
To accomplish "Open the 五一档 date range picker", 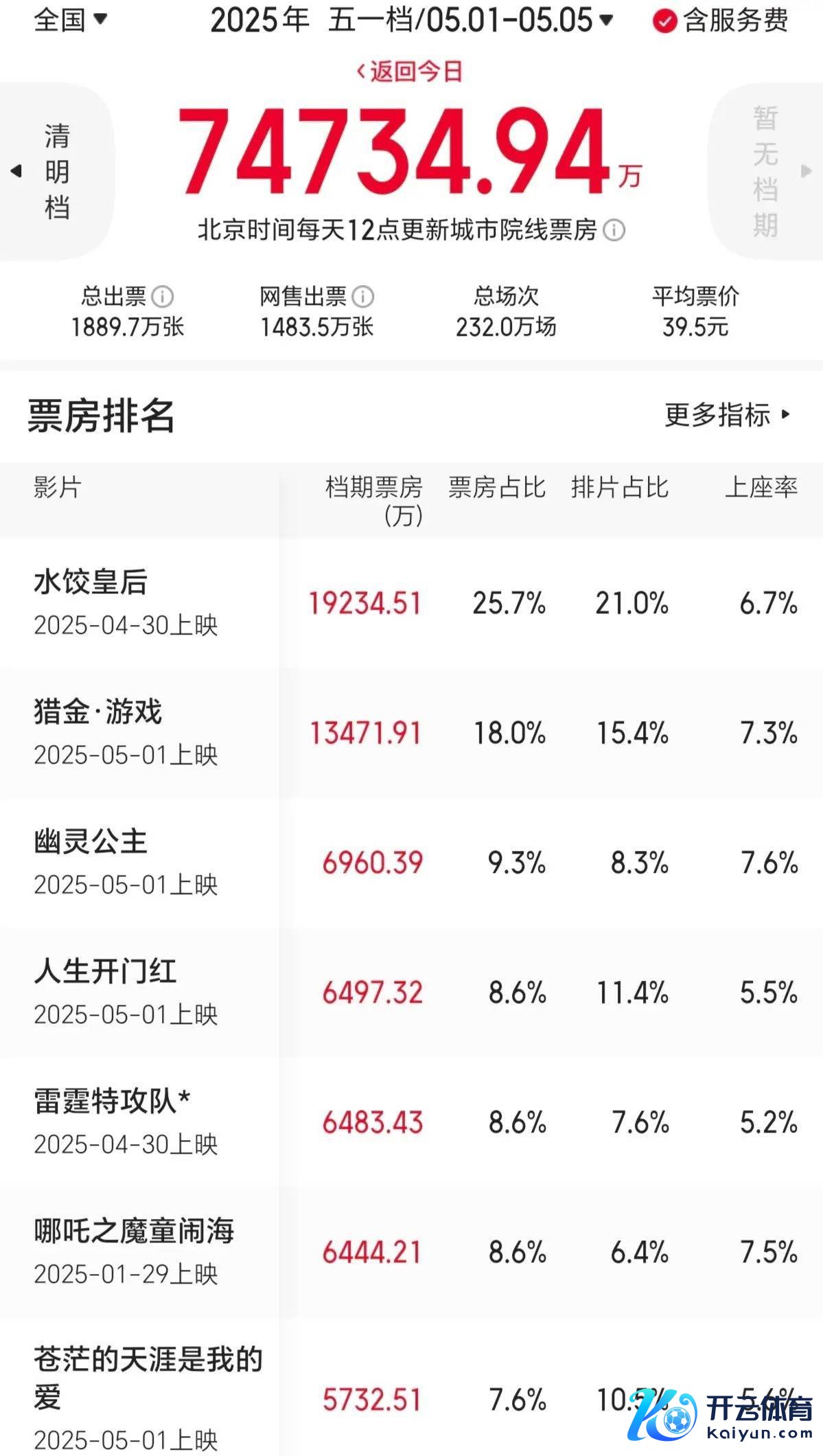I will (471, 21).
